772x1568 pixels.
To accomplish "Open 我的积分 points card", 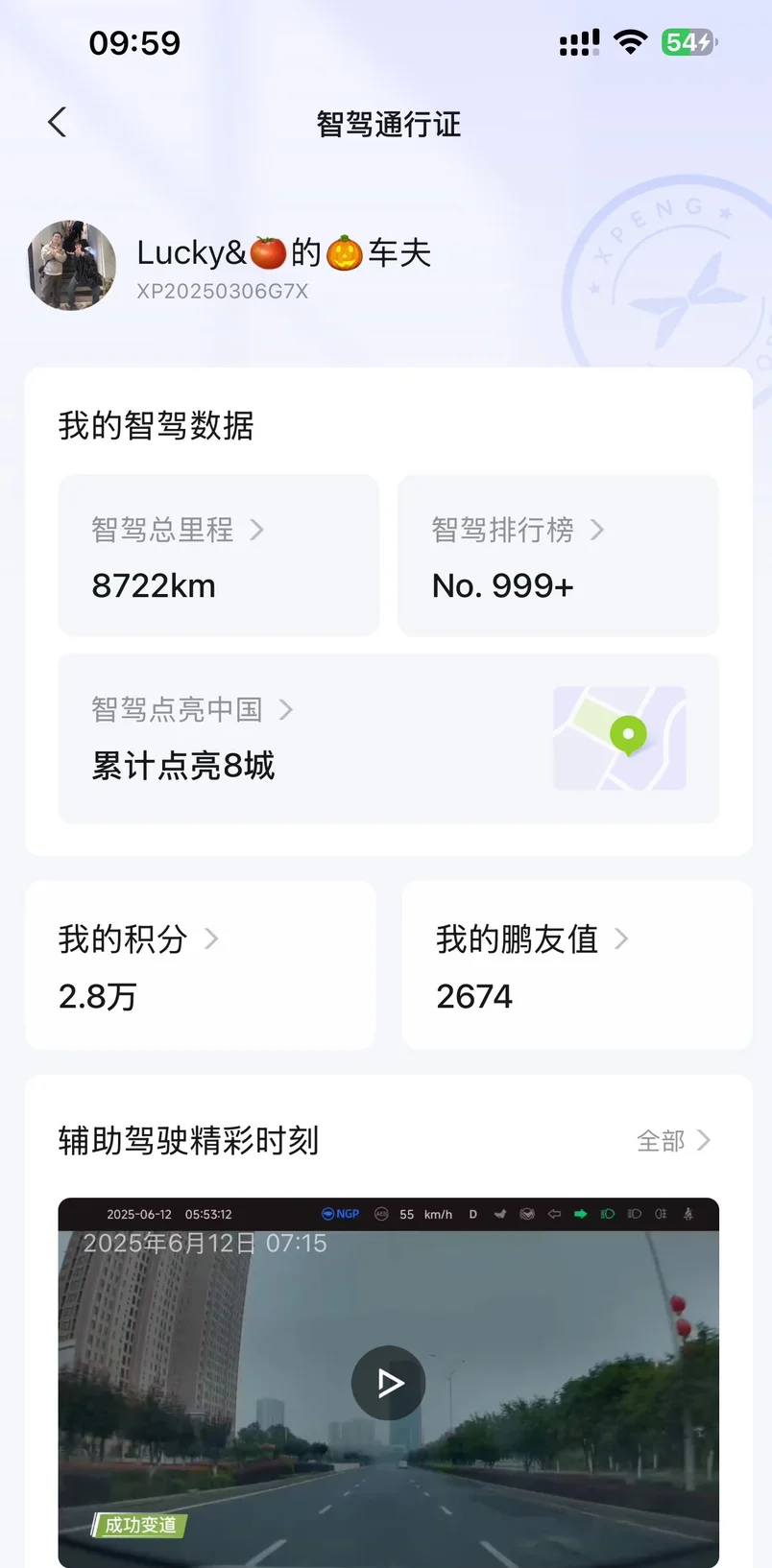I will (200, 965).
